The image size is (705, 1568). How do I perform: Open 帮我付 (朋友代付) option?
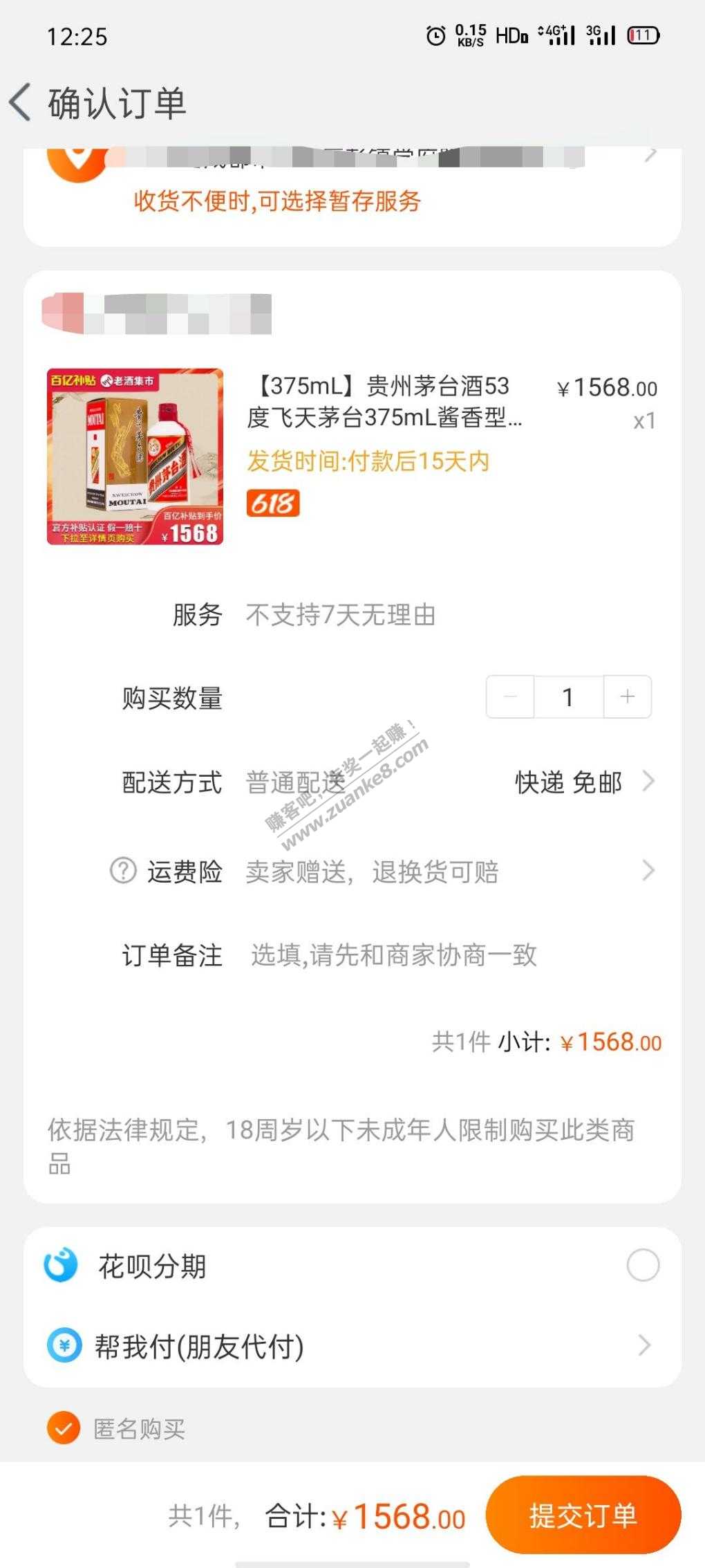[352, 1346]
